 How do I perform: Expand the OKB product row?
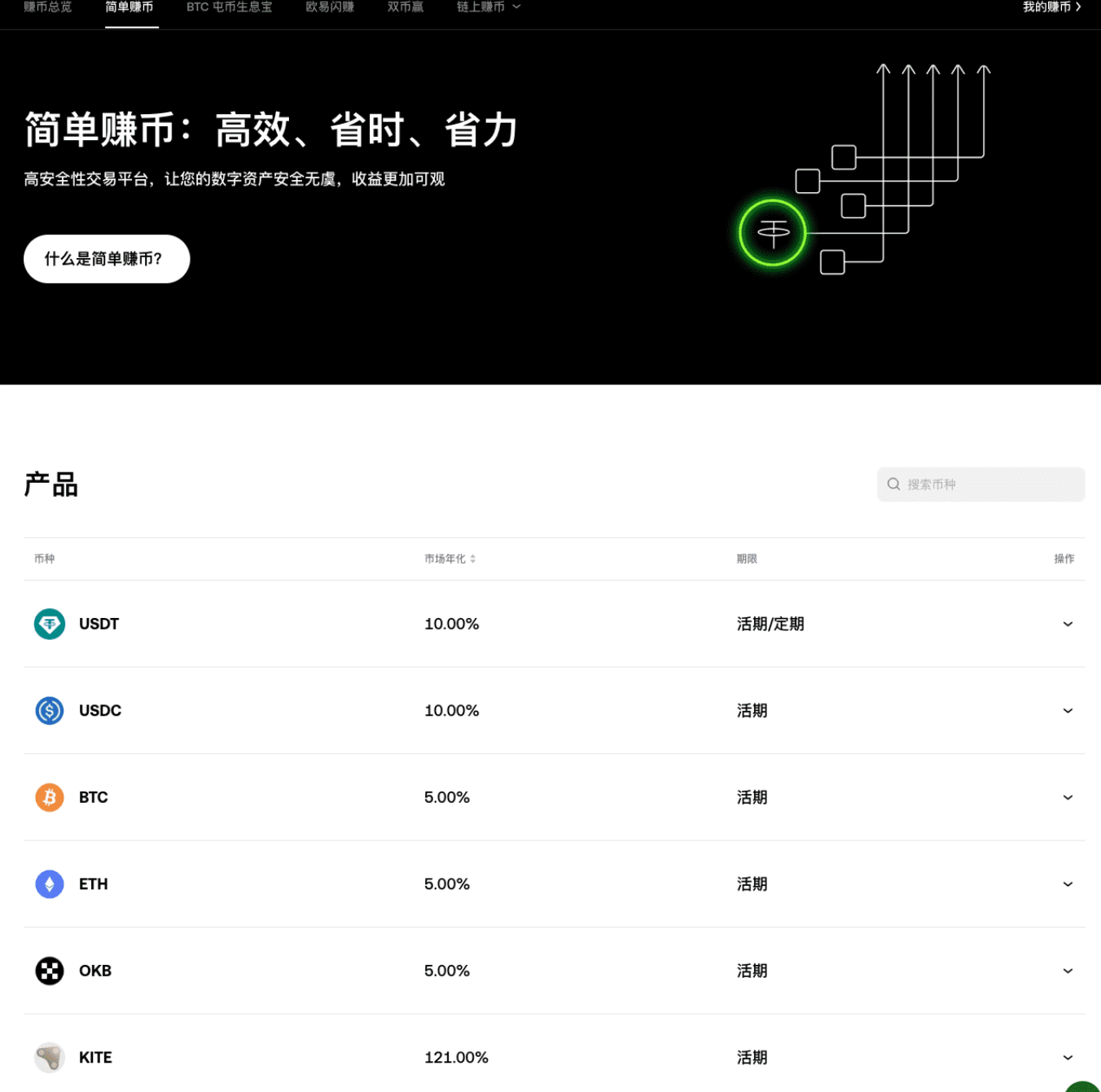coord(1067,971)
